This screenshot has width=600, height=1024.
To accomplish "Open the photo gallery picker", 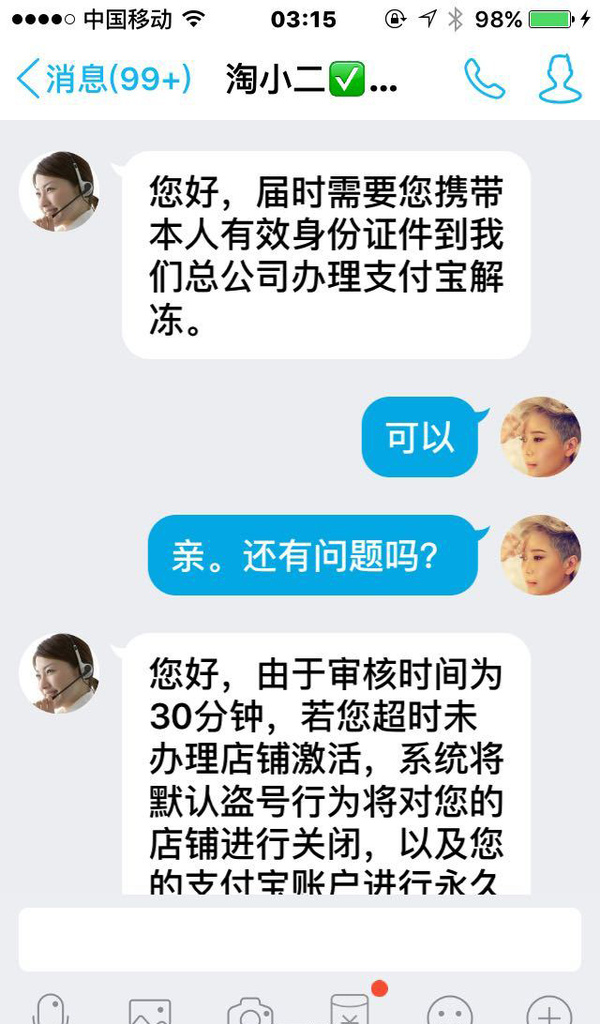I will 150,1010.
